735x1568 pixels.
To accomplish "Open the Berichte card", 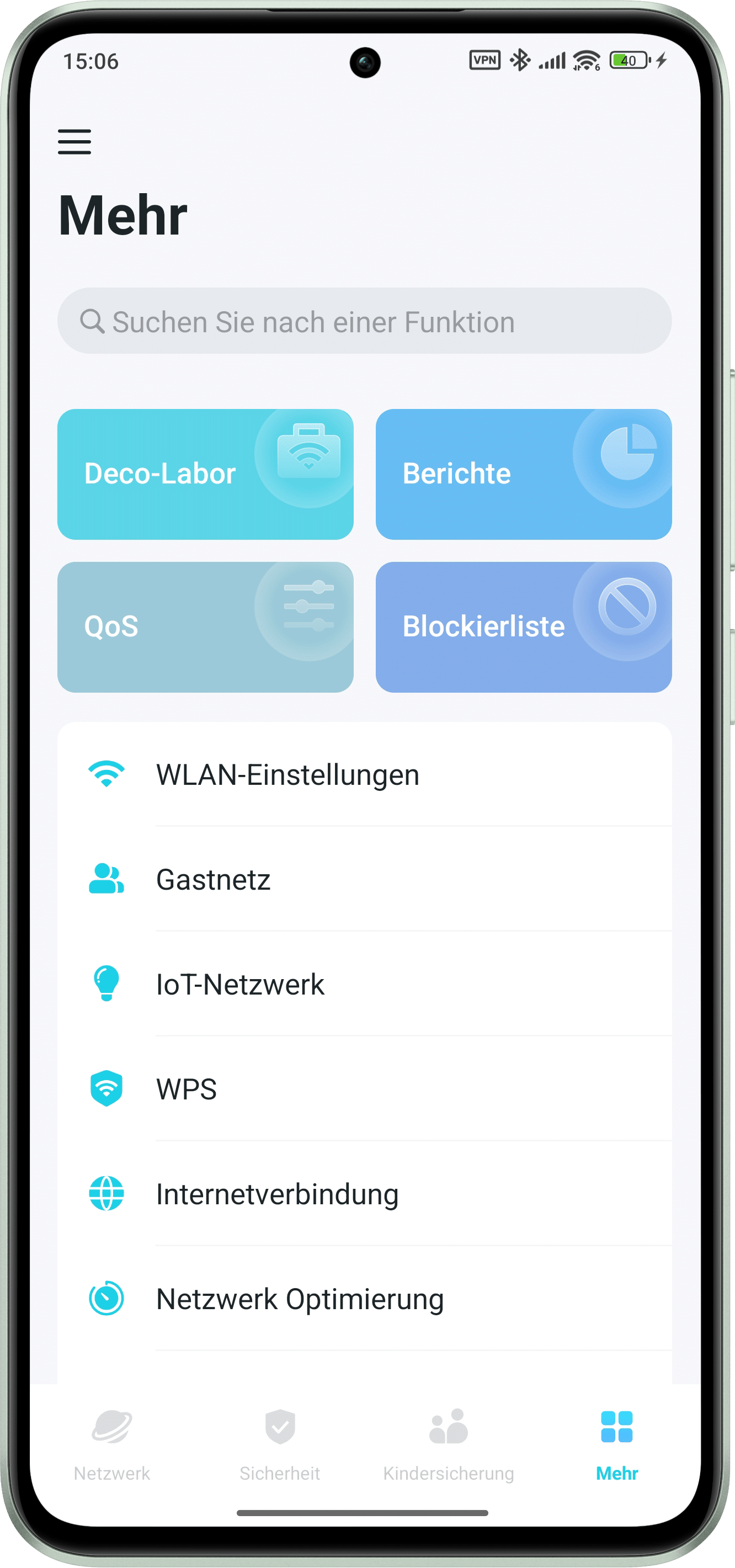I will pyautogui.click(x=523, y=474).
